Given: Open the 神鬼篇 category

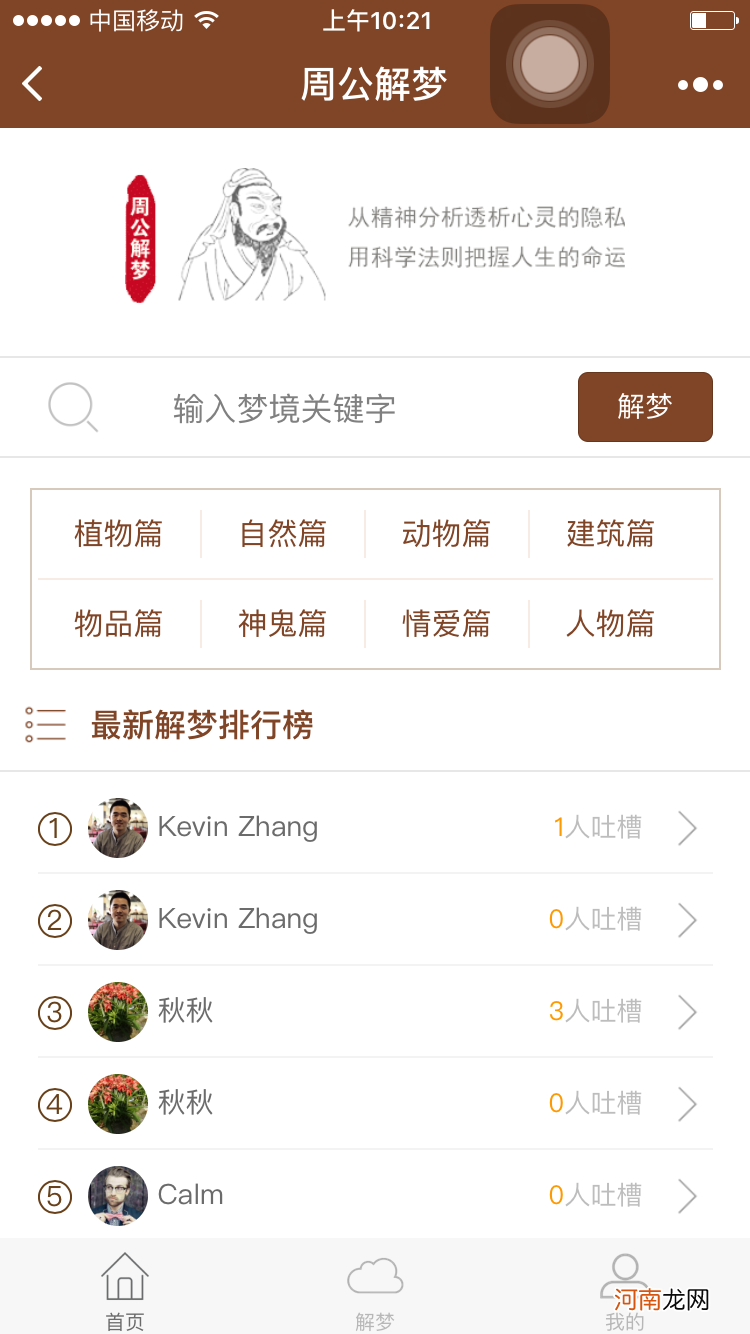Looking at the screenshot, I should pyautogui.click(x=282, y=624).
